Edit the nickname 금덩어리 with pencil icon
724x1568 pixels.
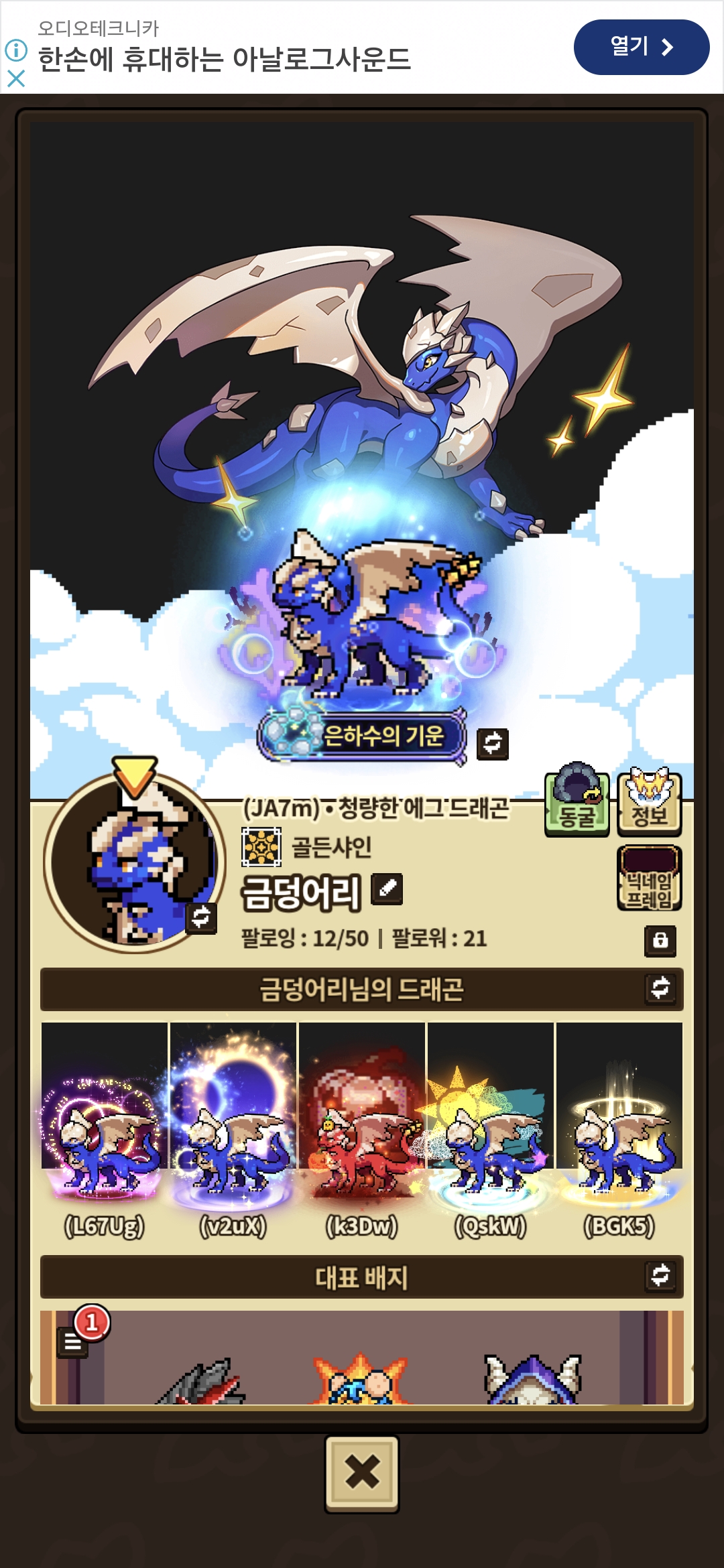(x=387, y=889)
